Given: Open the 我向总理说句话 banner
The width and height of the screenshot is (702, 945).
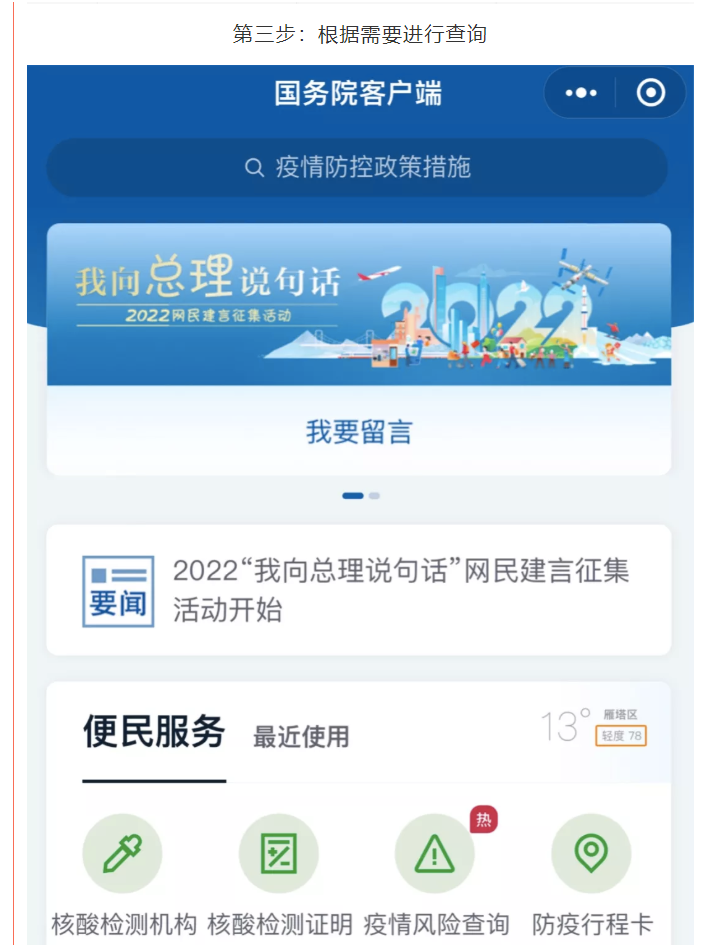Looking at the screenshot, I should click(358, 305).
